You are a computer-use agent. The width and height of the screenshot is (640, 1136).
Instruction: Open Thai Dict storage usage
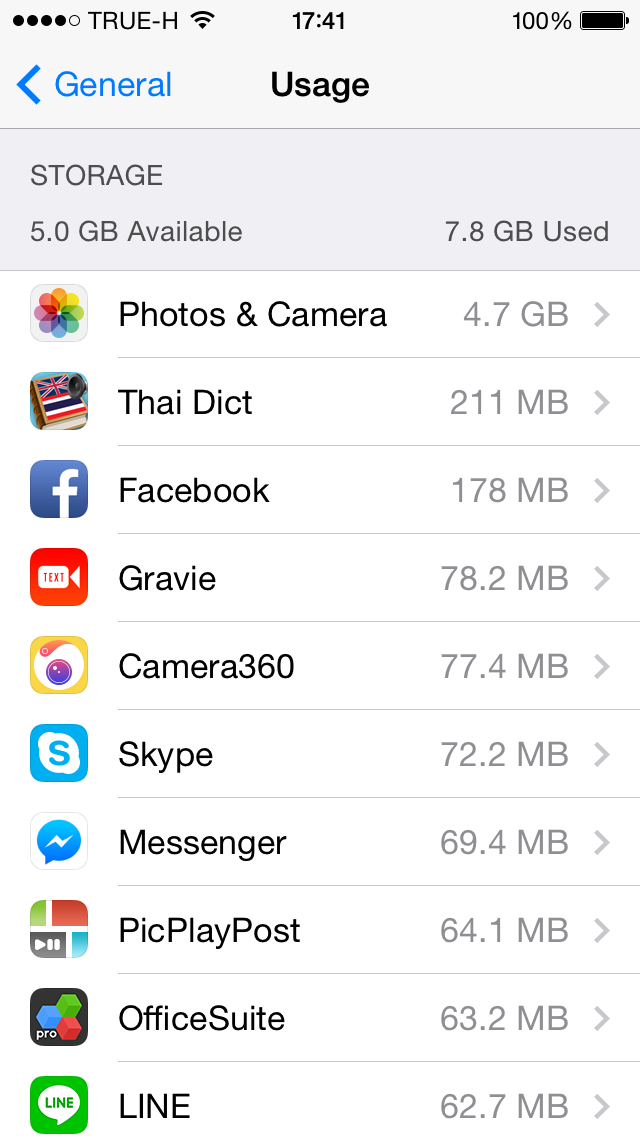pos(320,402)
